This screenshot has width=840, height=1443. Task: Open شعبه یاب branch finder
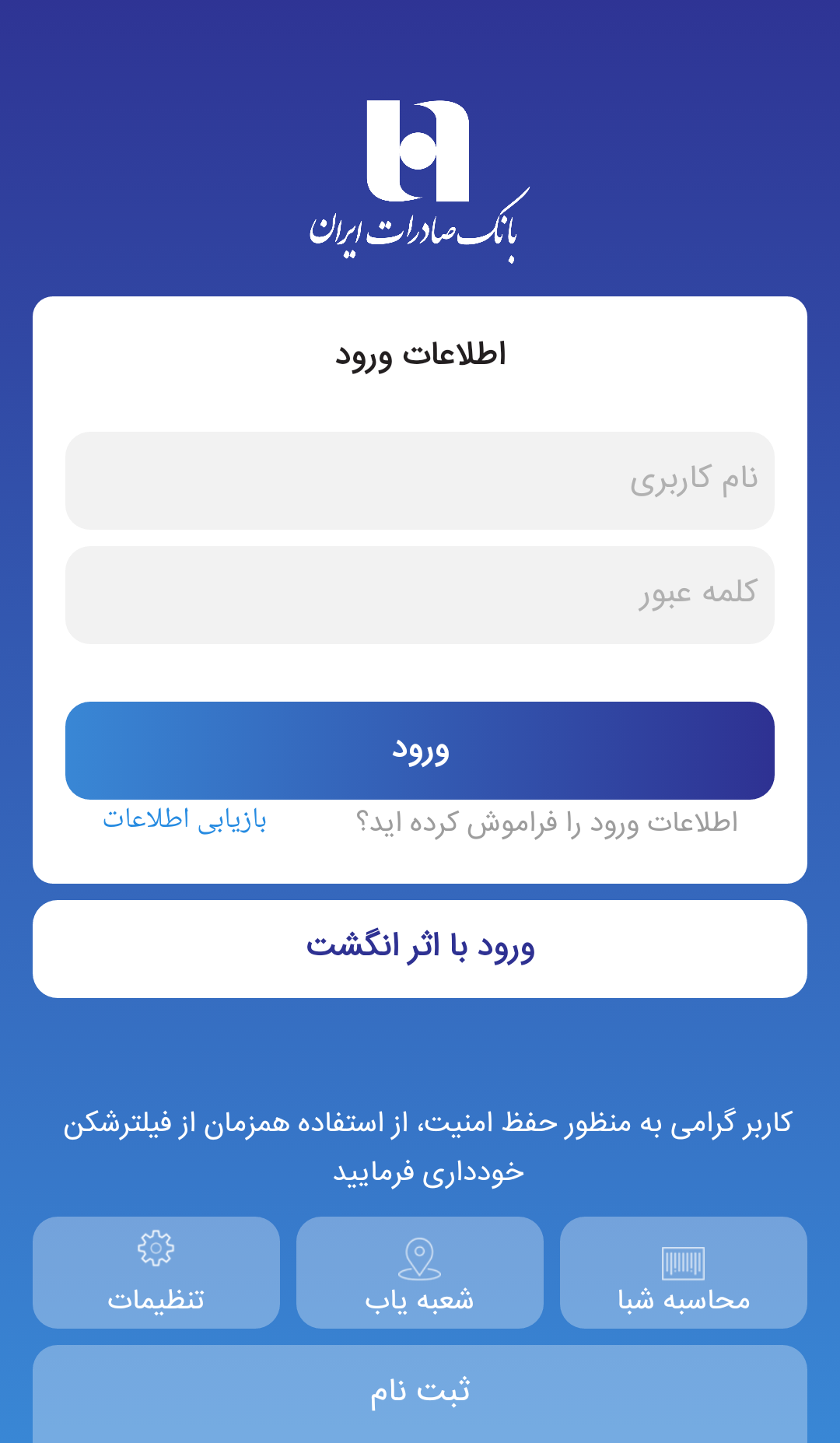[x=420, y=1273]
